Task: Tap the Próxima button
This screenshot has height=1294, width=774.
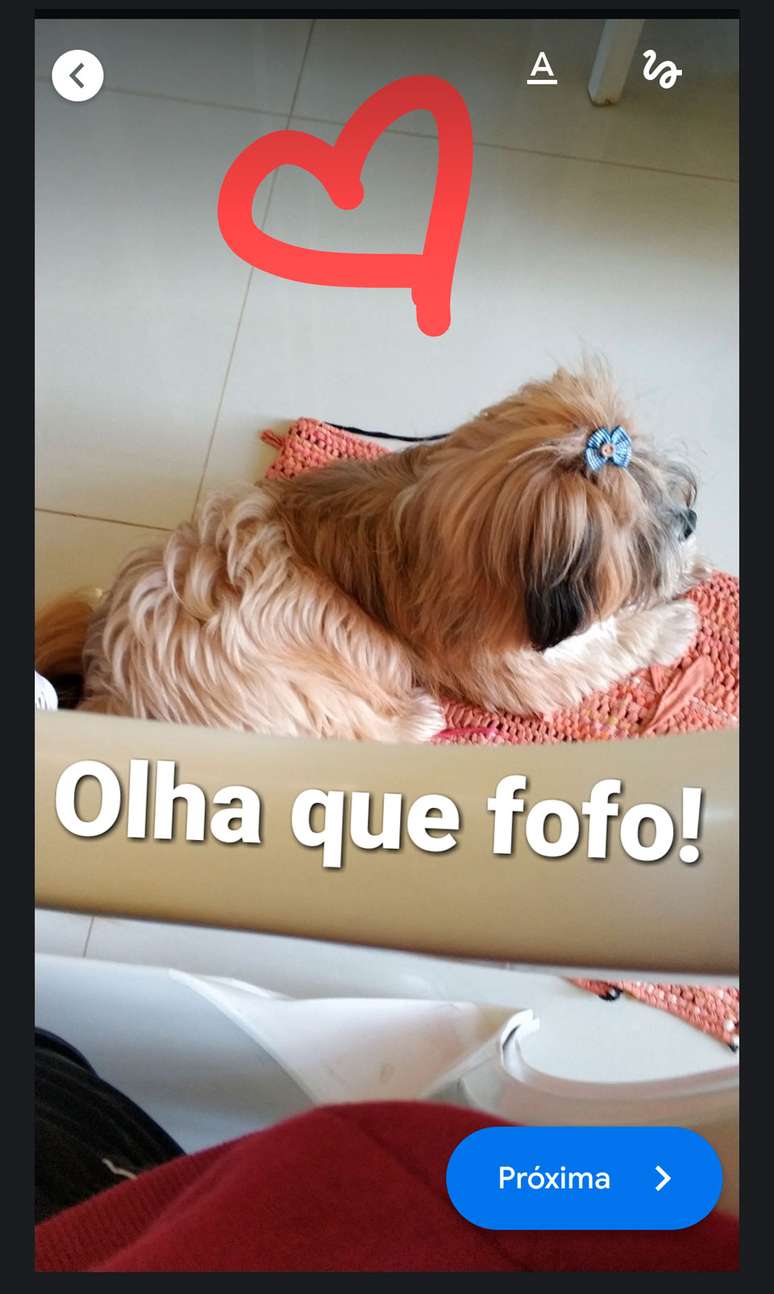Action: tap(584, 1178)
